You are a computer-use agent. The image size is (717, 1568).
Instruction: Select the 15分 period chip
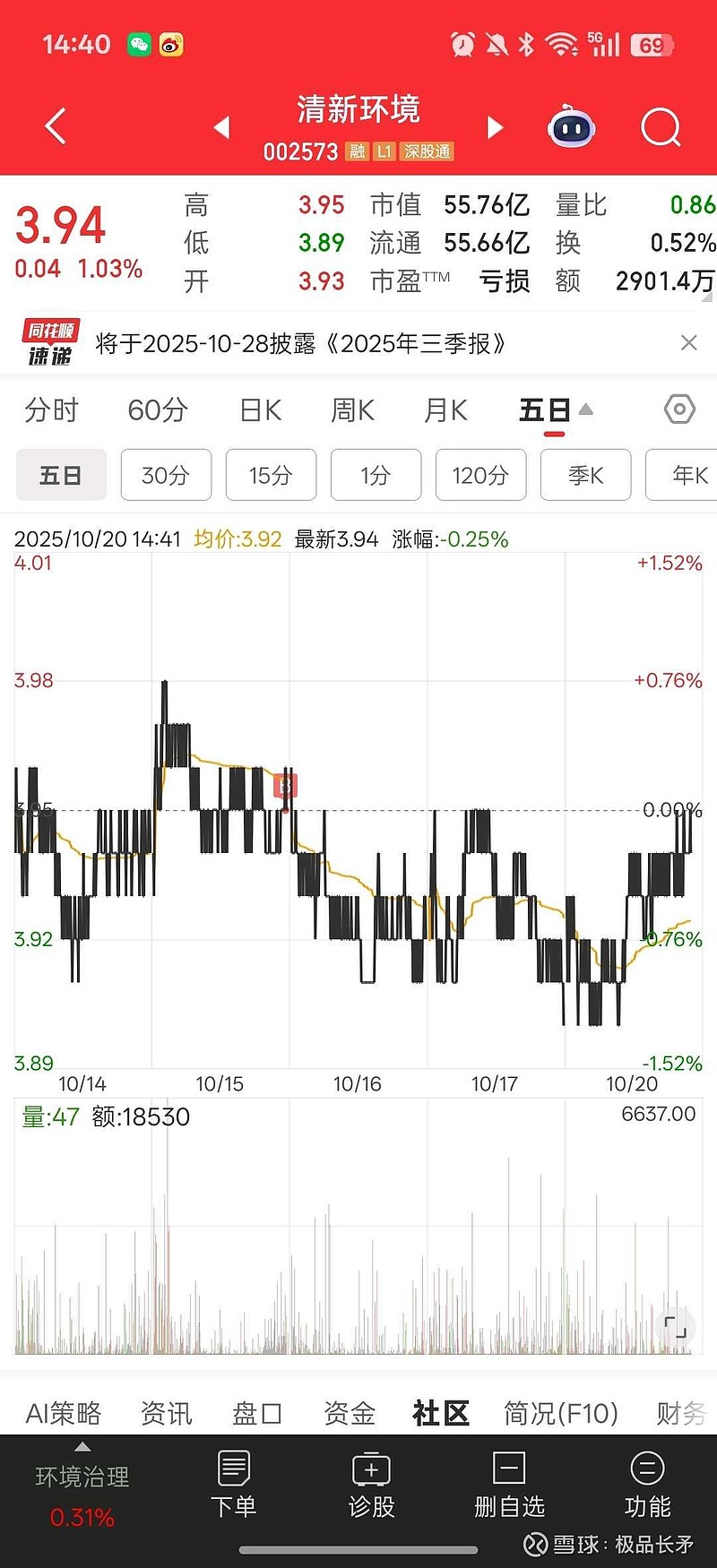271,475
